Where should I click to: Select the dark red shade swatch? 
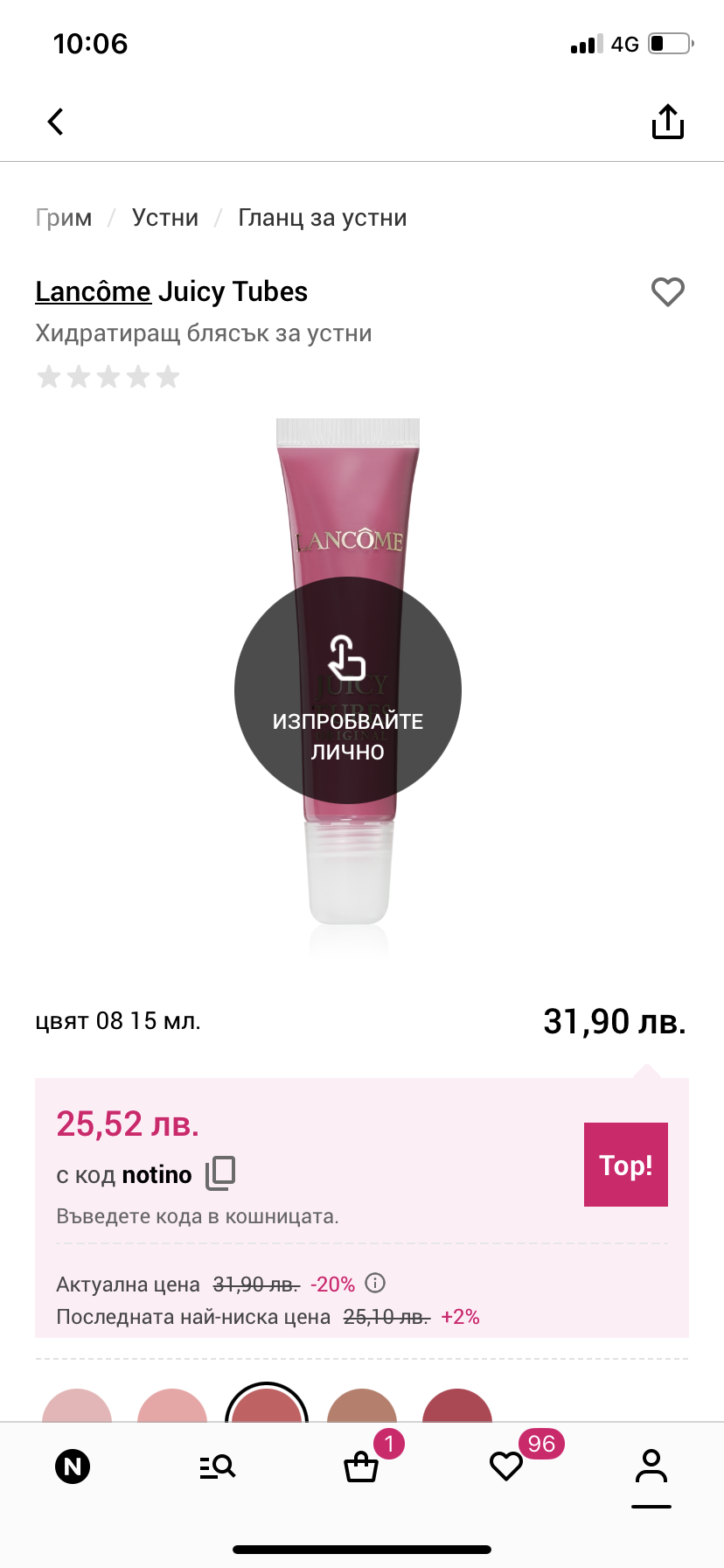[x=457, y=1405]
